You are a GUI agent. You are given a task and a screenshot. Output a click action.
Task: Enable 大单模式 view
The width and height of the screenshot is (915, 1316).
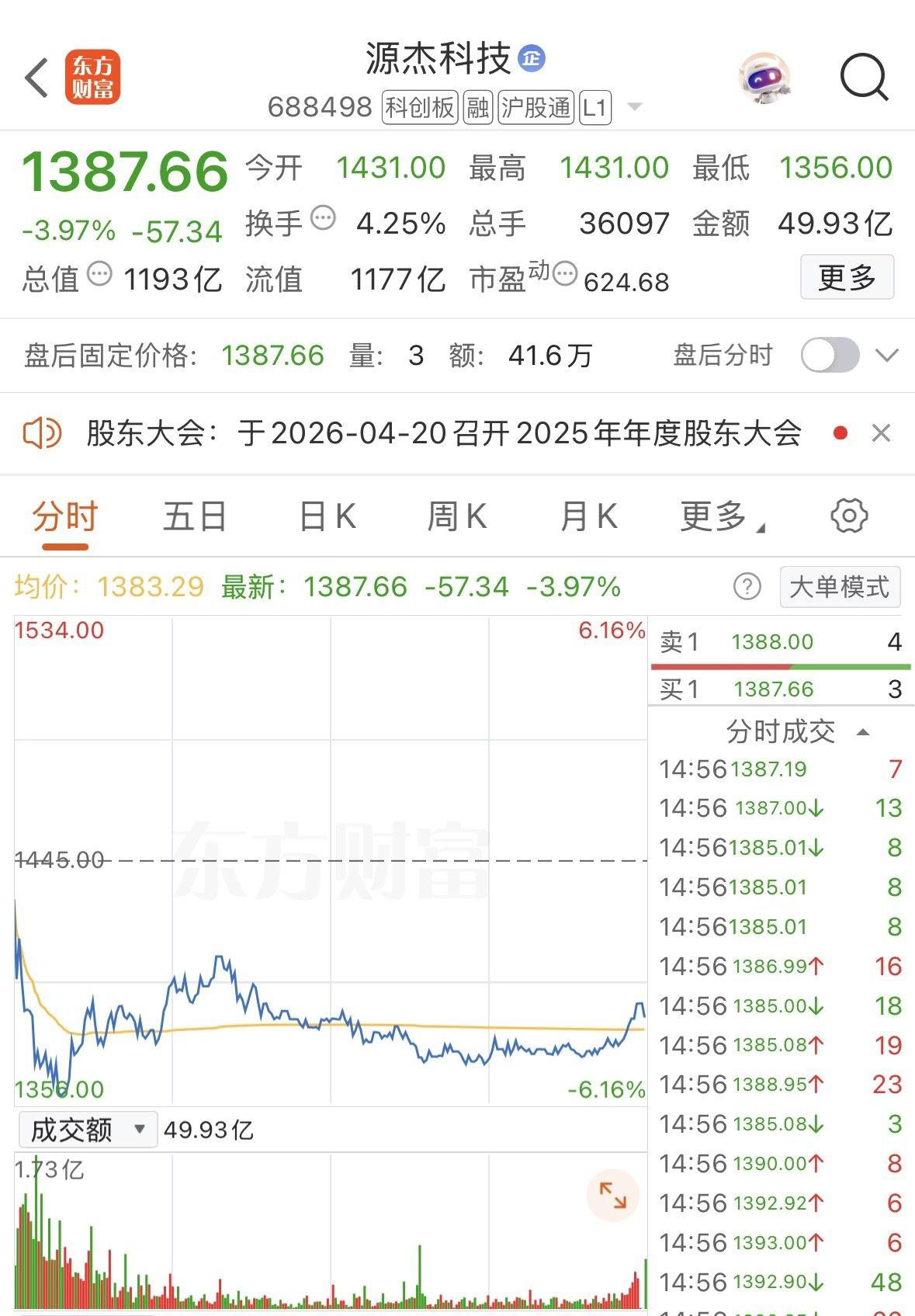tap(840, 587)
